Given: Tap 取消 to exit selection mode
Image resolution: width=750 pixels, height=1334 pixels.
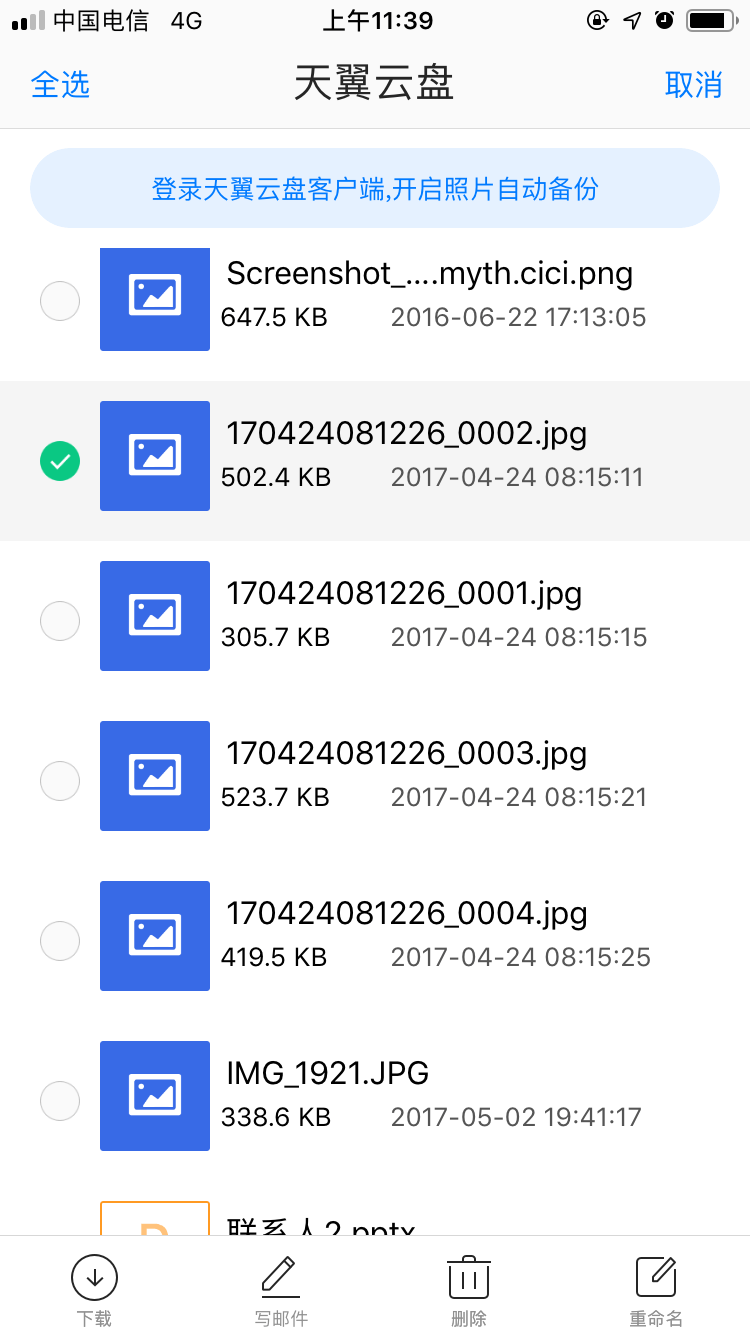Looking at the screenshot, I should tap(693, 85).
